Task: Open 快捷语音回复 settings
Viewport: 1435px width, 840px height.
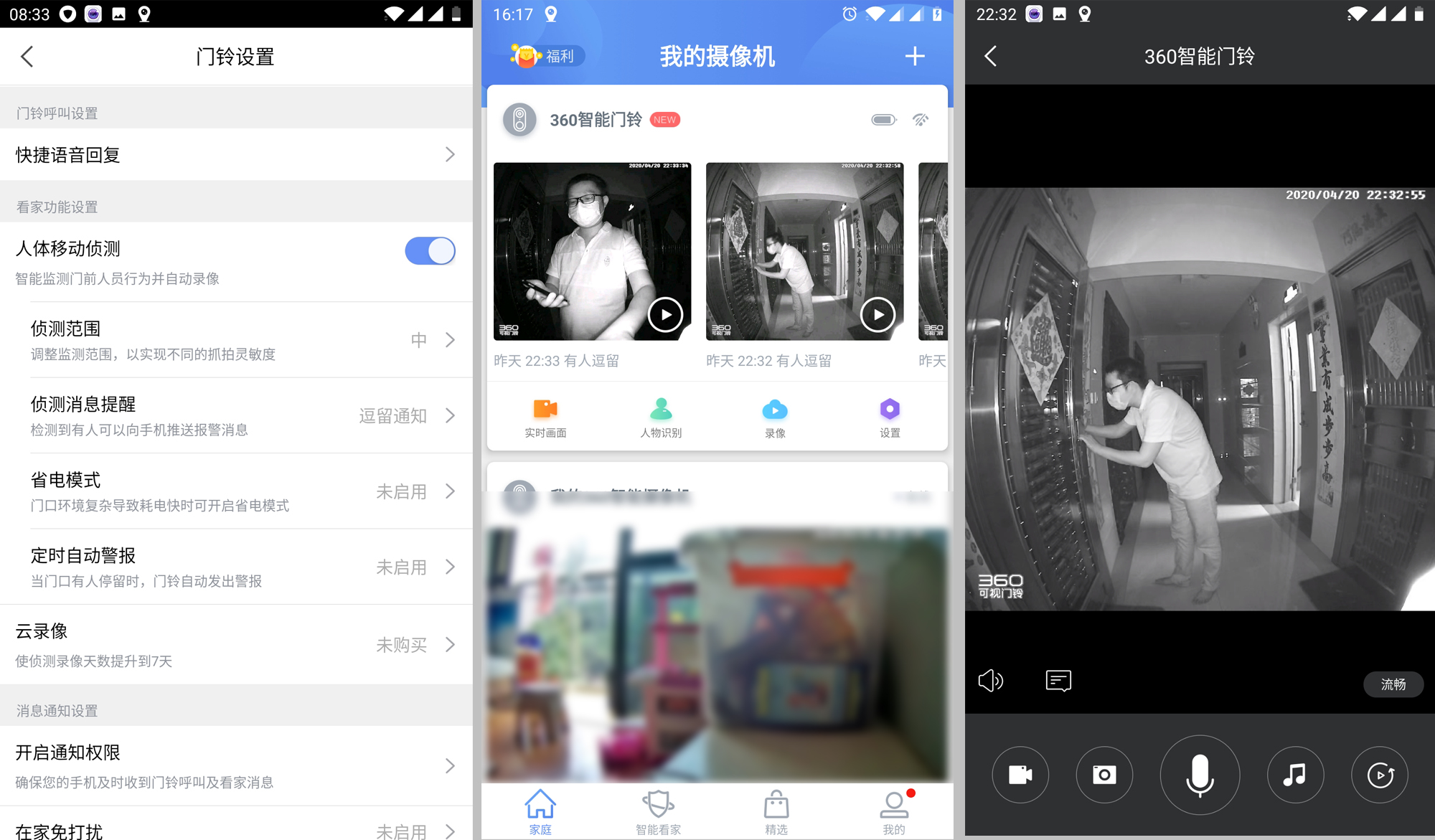Action: coord(235,154)
